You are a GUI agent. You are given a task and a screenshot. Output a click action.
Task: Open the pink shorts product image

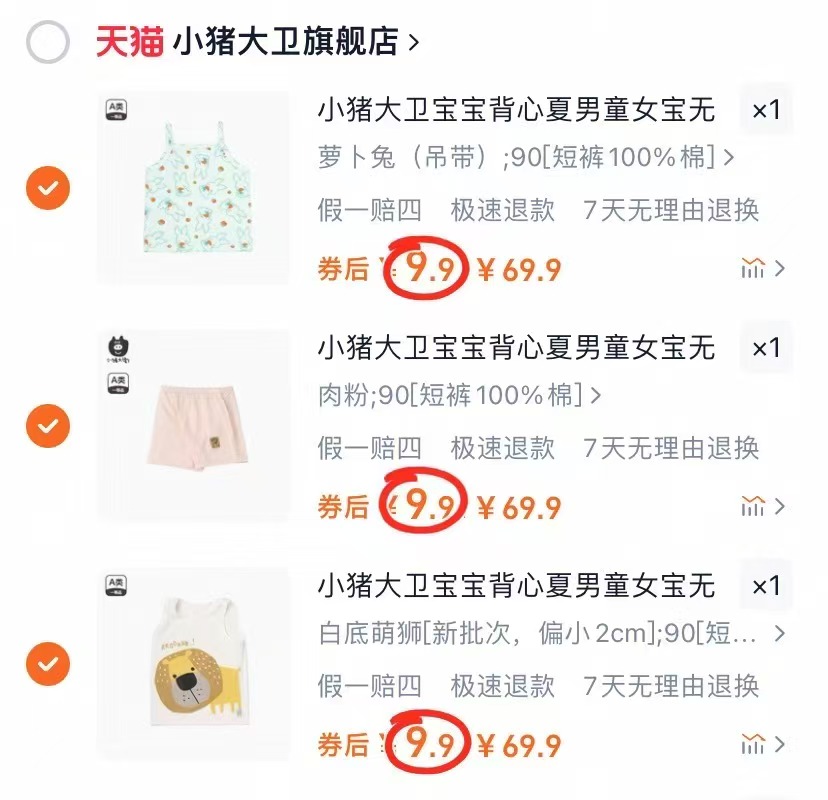(192, 426)
